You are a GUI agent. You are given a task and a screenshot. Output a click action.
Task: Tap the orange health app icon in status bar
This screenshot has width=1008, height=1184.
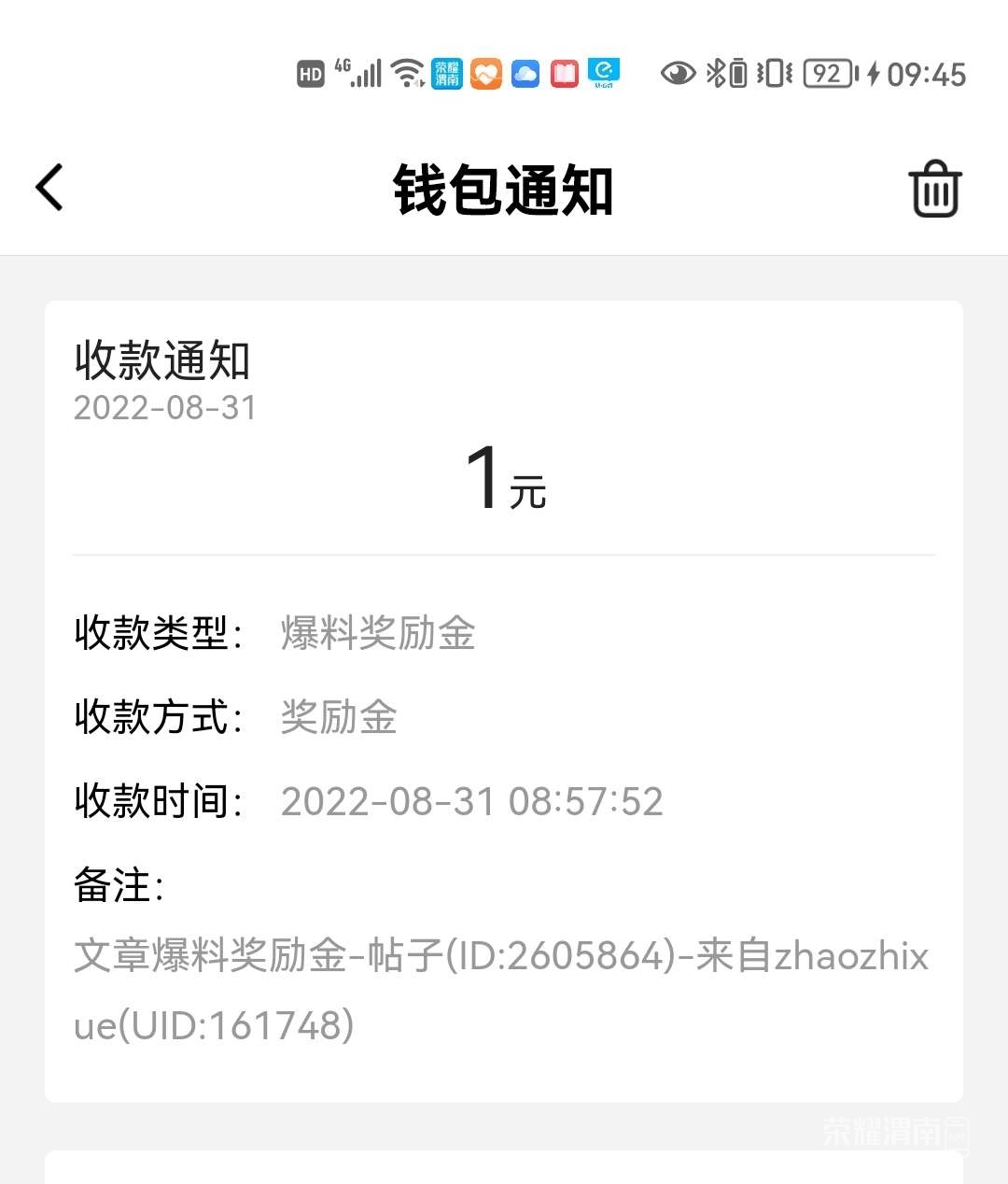coord(486,73)
